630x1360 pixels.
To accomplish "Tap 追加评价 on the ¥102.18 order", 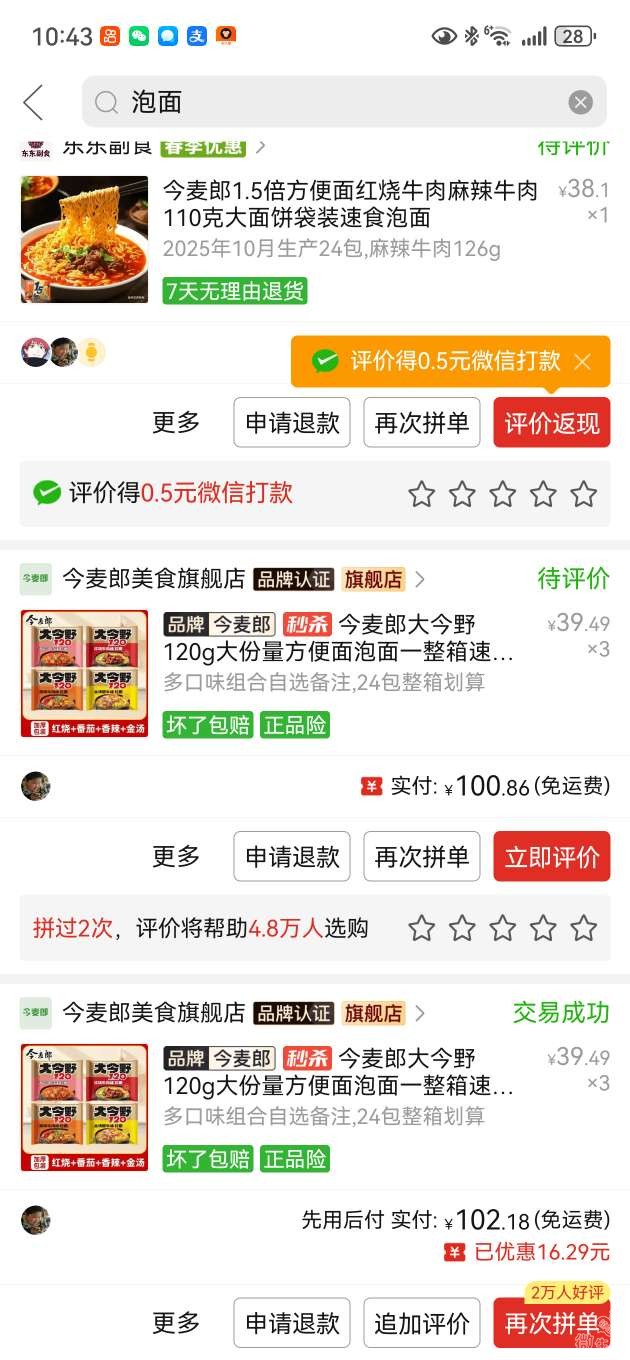I will pos(421,1323).
